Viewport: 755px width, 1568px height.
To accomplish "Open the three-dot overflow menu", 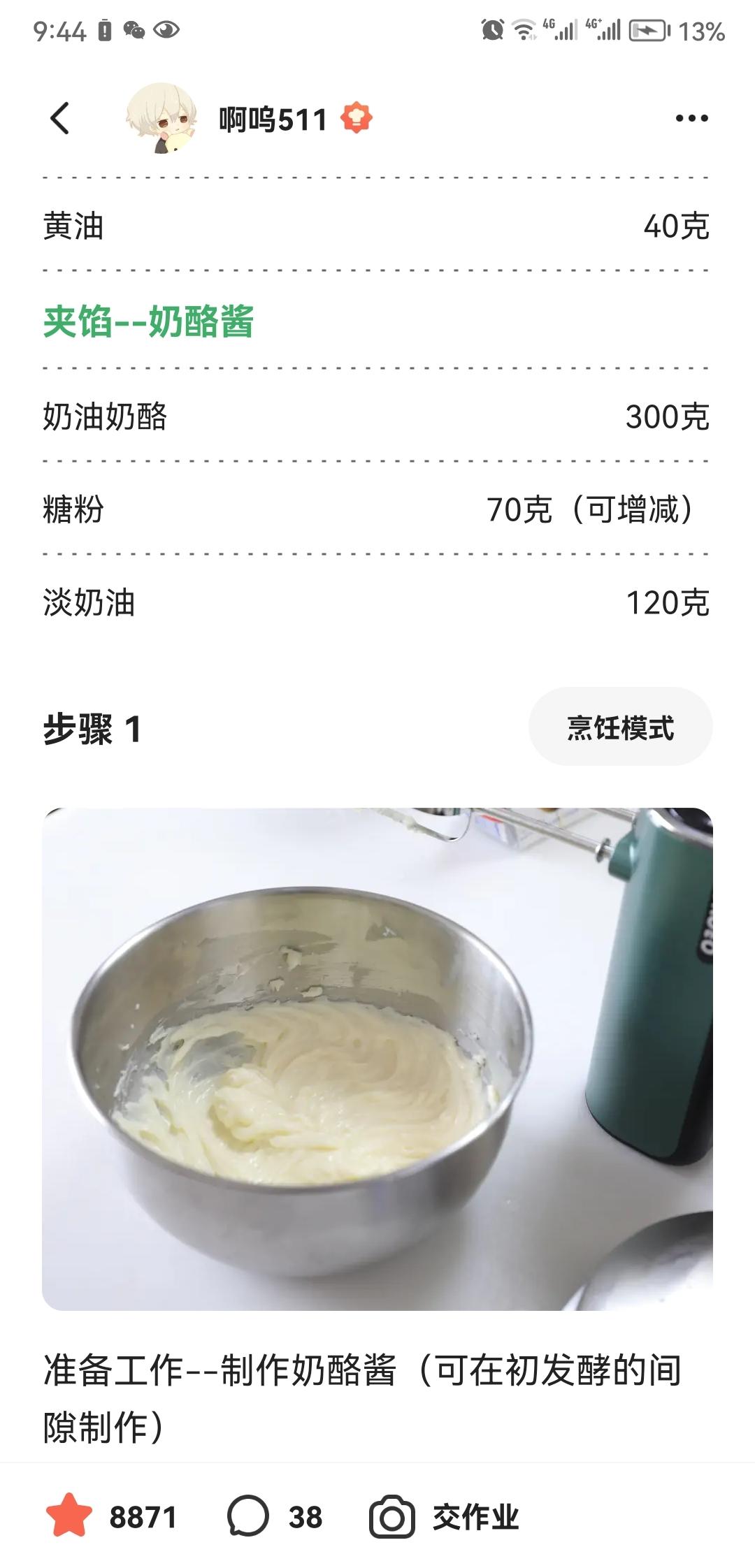I will point(691,118).
